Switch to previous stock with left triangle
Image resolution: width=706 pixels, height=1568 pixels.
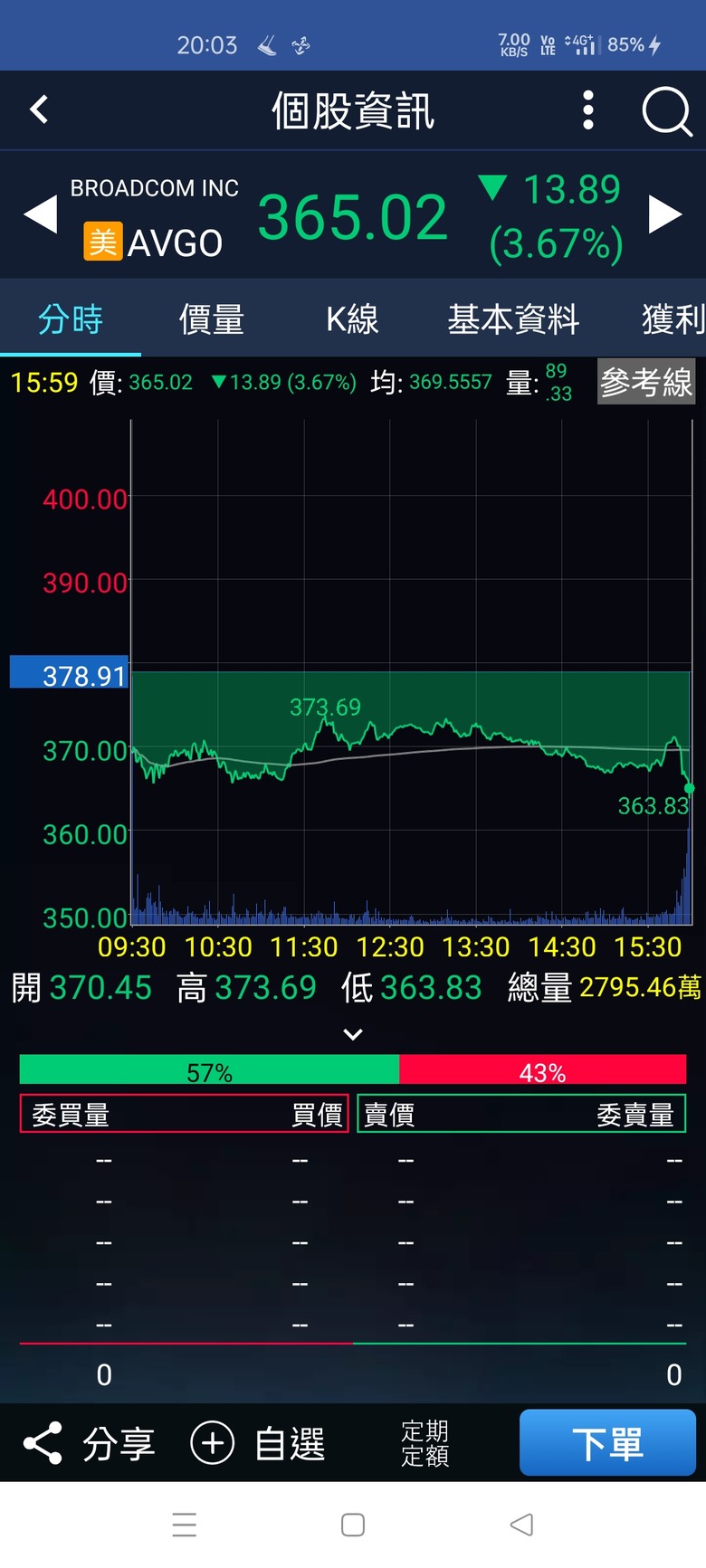[x=41, y=215]
